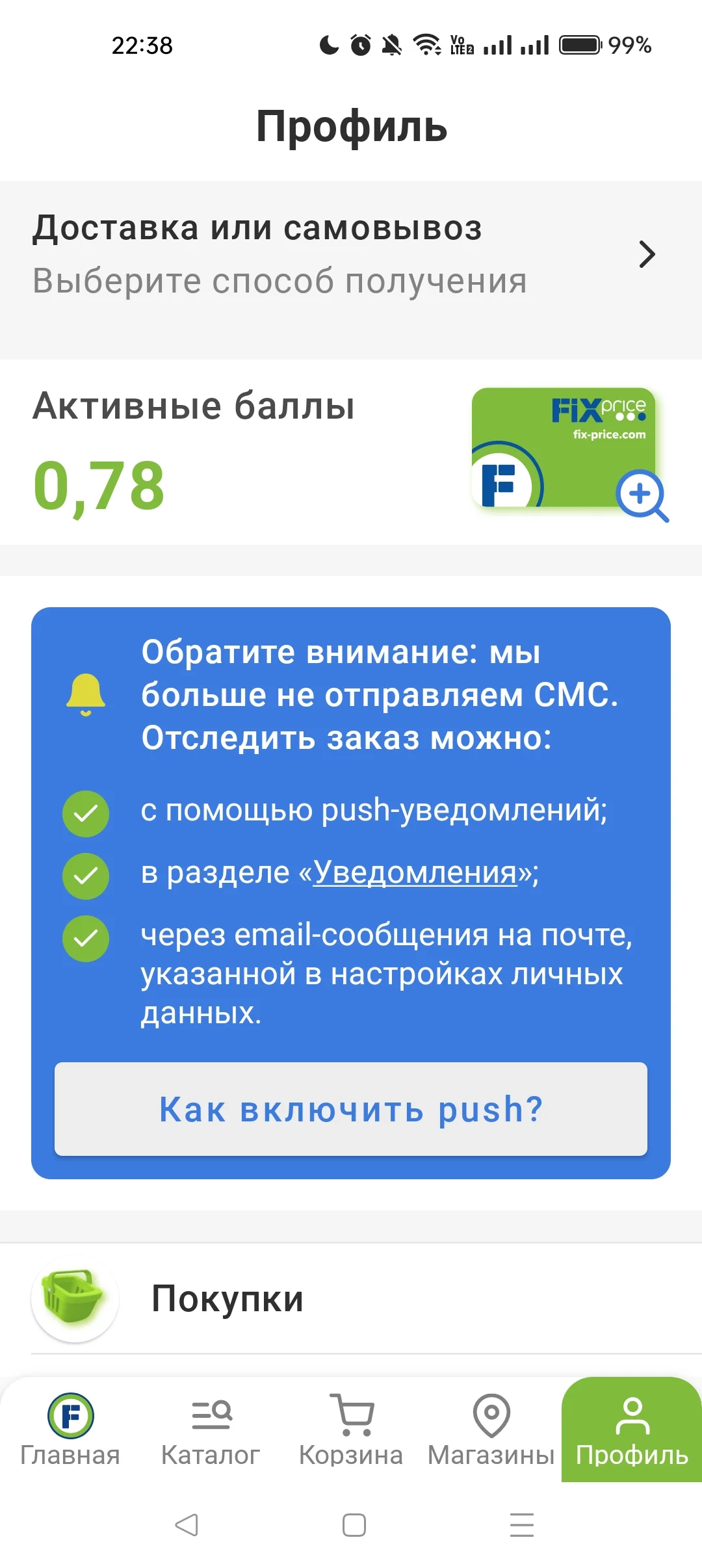Tap the Как включить push? button
Viewport: 702px width, 1568px height.
point(351,1109)
